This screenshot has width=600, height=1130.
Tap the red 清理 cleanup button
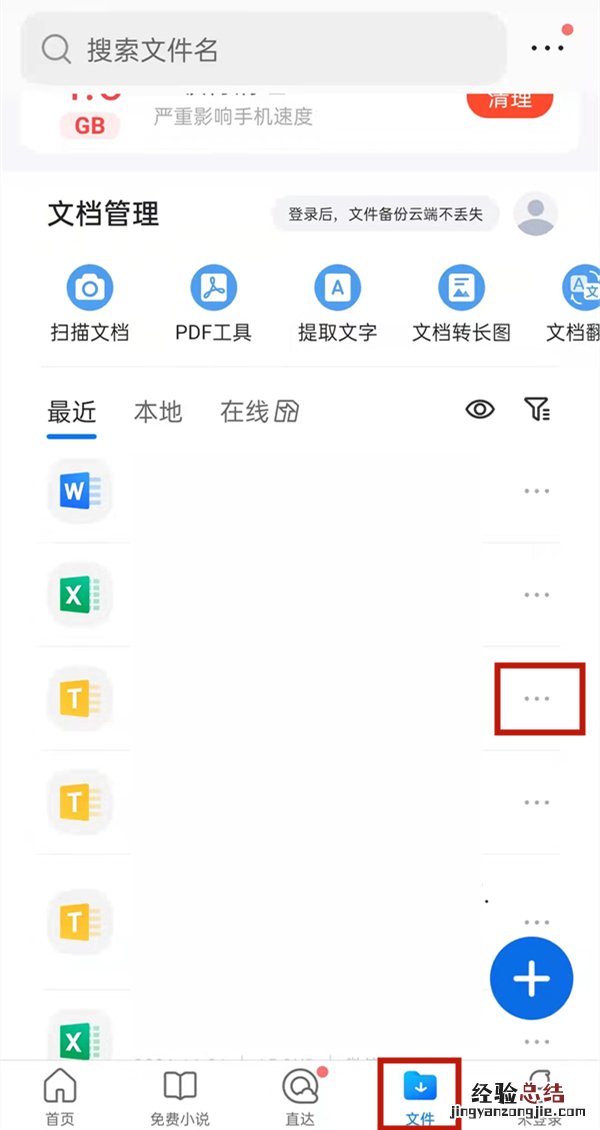pos(509,99)
